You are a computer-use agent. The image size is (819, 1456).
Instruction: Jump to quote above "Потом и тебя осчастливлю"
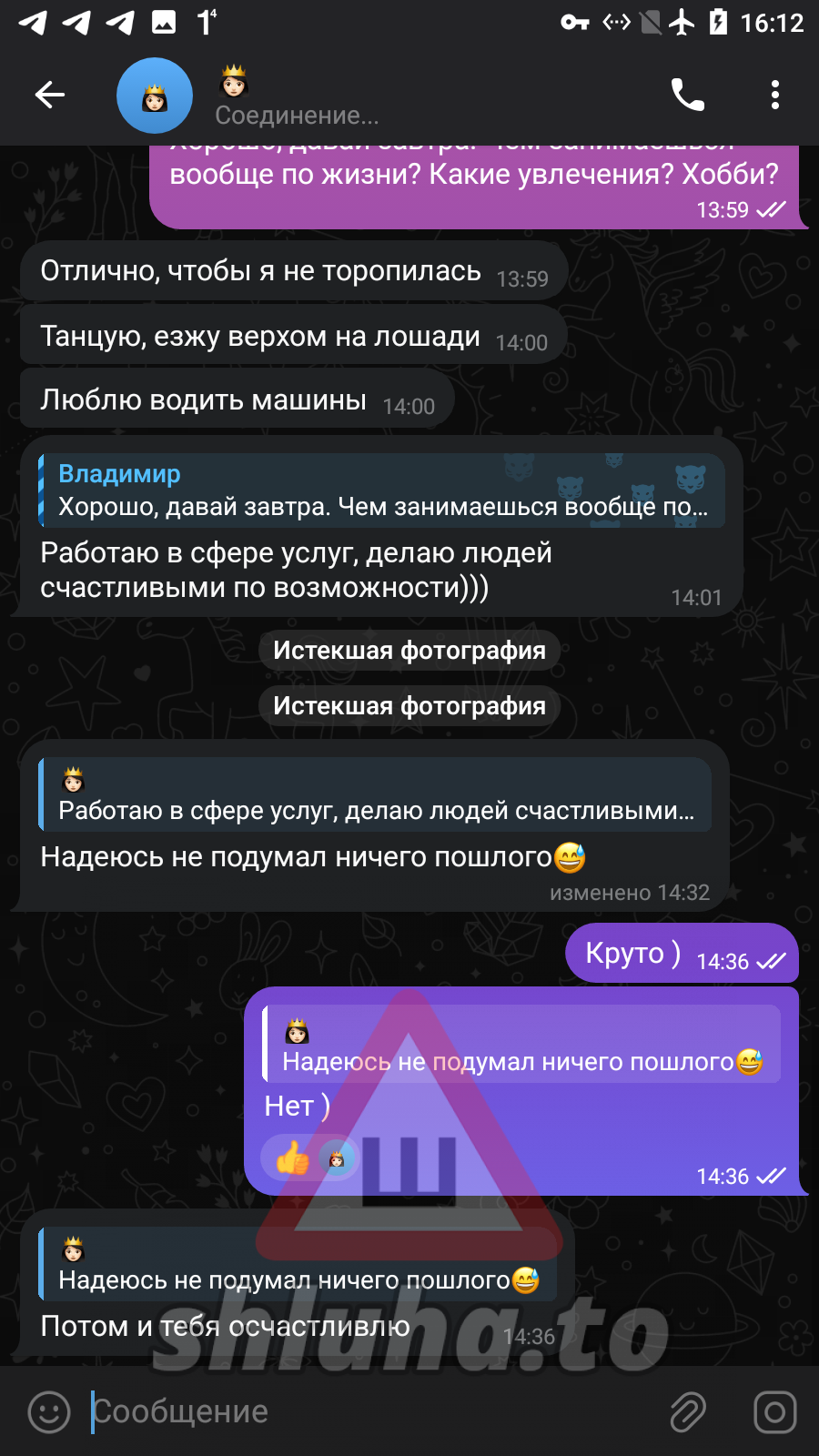pyautogui.click(x=300, y=1264)
